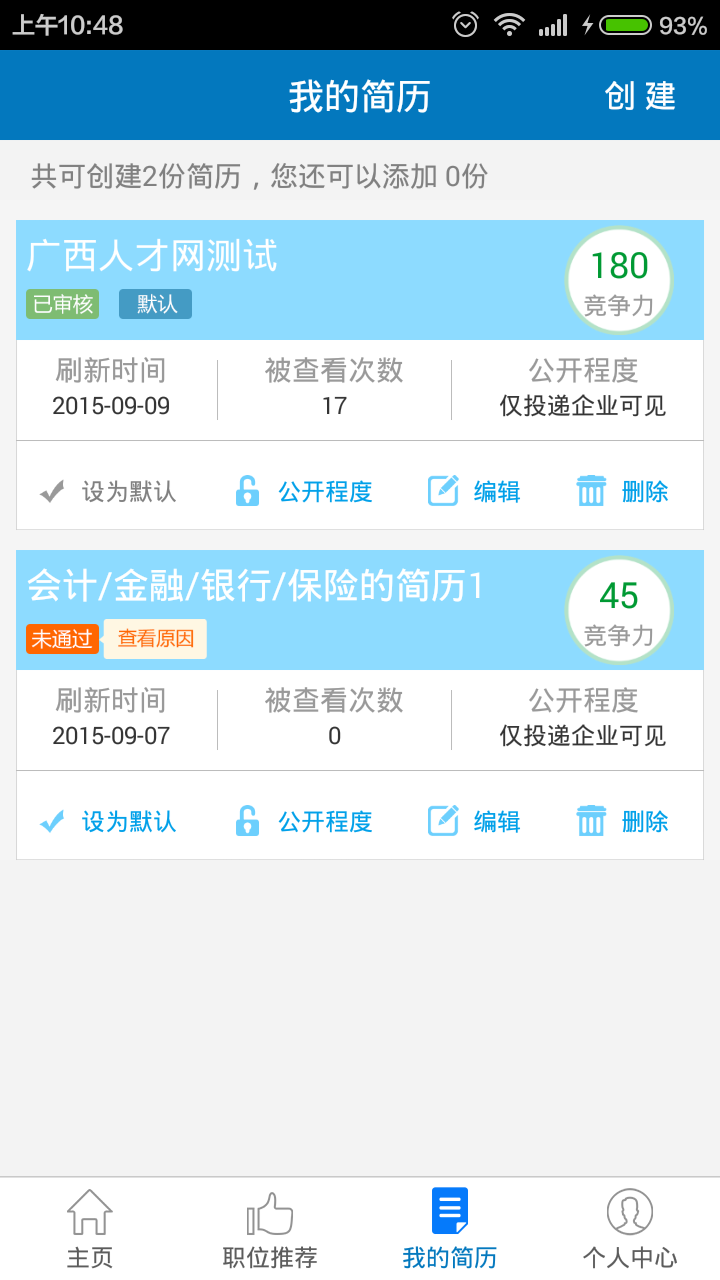Image resolution: width=720 pixels, height=1280 pixels.
Task: View 查看原因 for the rejected resume
Action: 156,638
